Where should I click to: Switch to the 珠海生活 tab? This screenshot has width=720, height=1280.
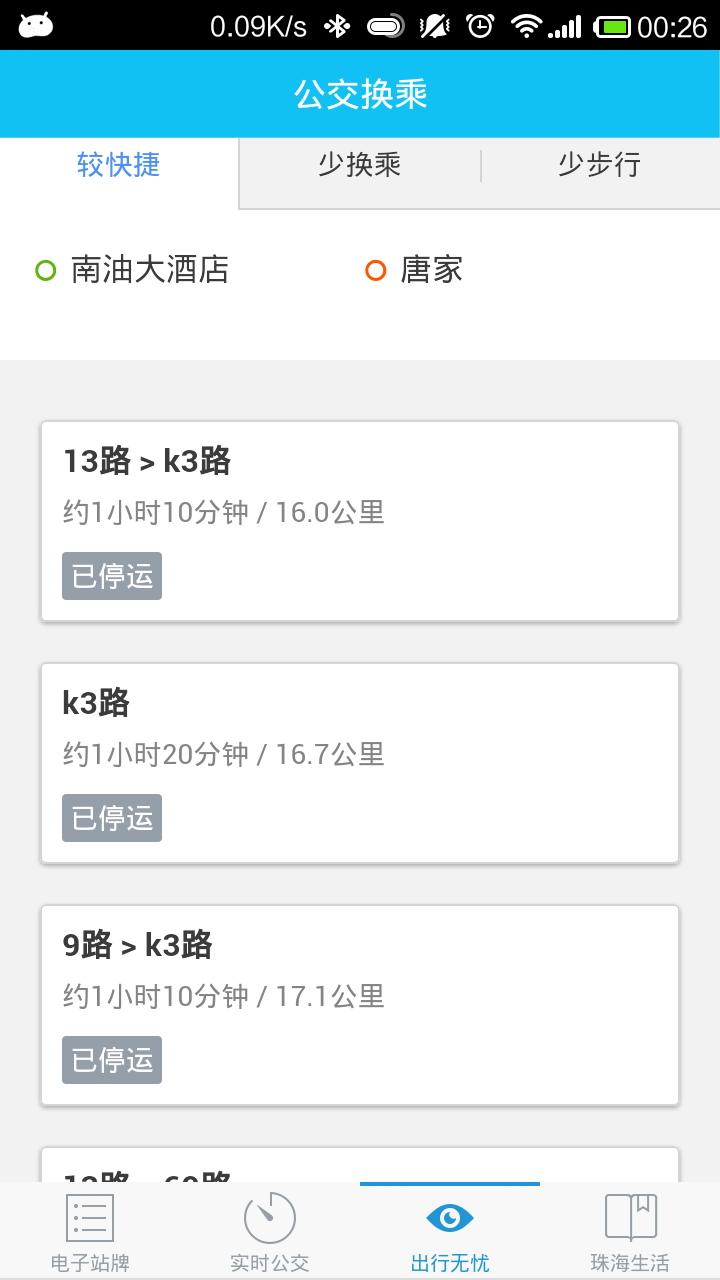(630, 1232)
